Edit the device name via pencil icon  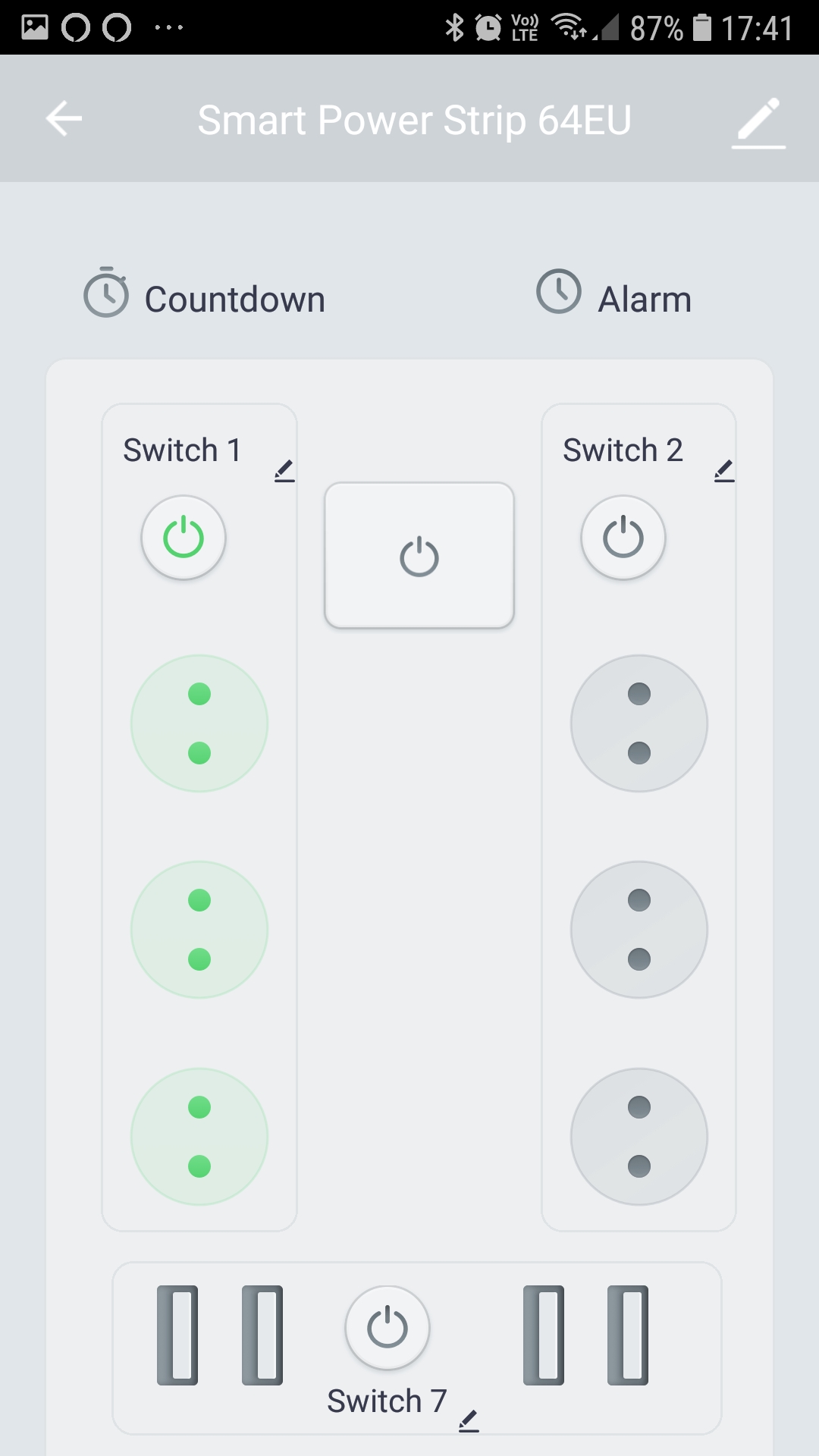[758, 121]
